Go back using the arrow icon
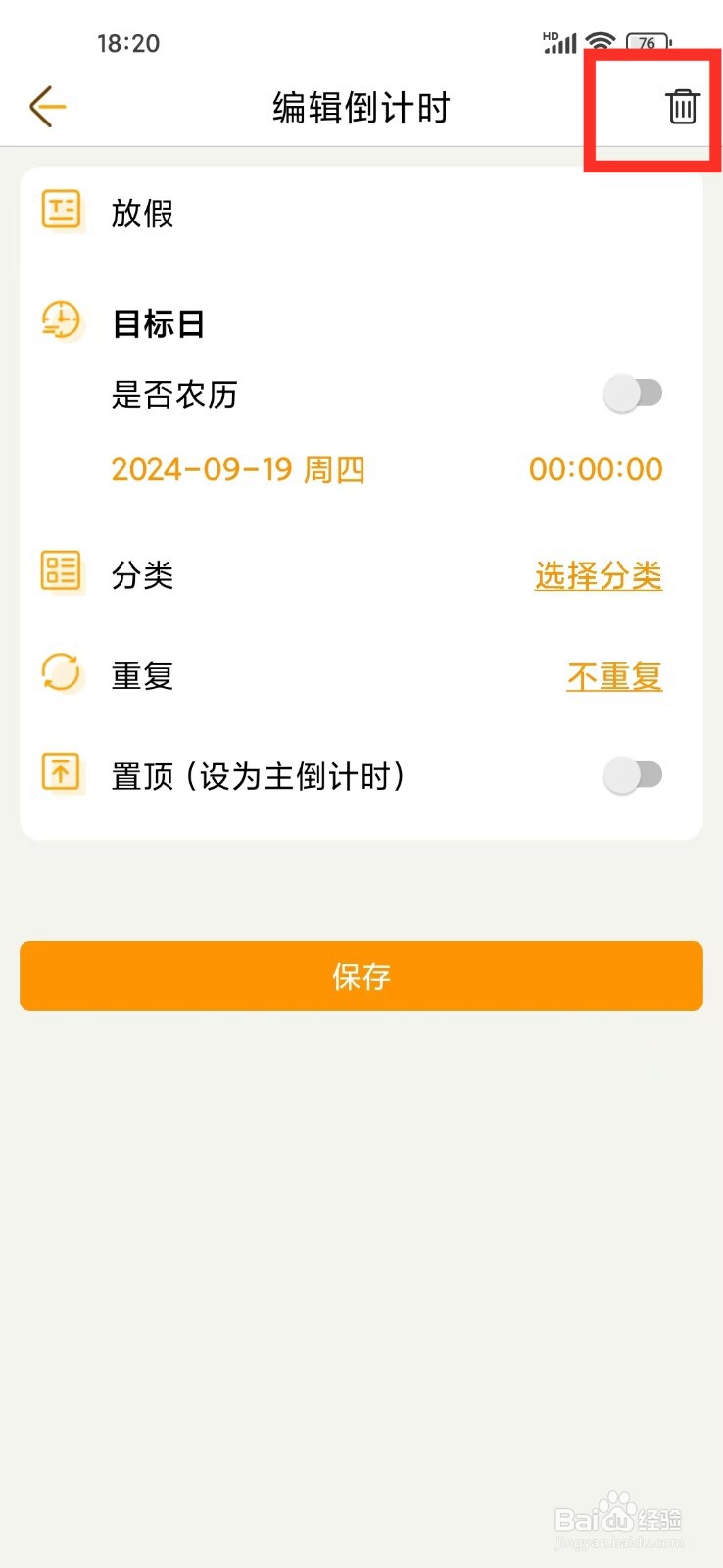 coord(47,107)
